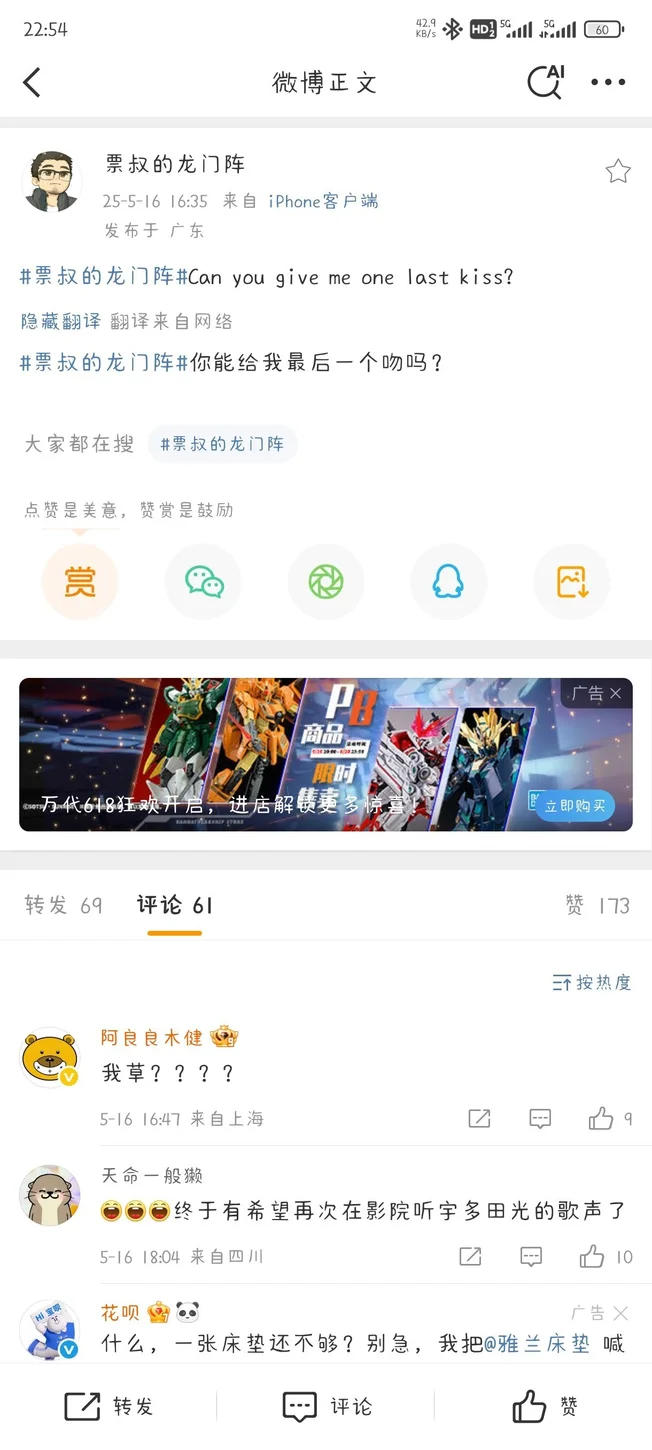Viewport: 652px width, 1450px height.
Task: Switch to the 赞 173 tab
Action: (x=597, y=905)
